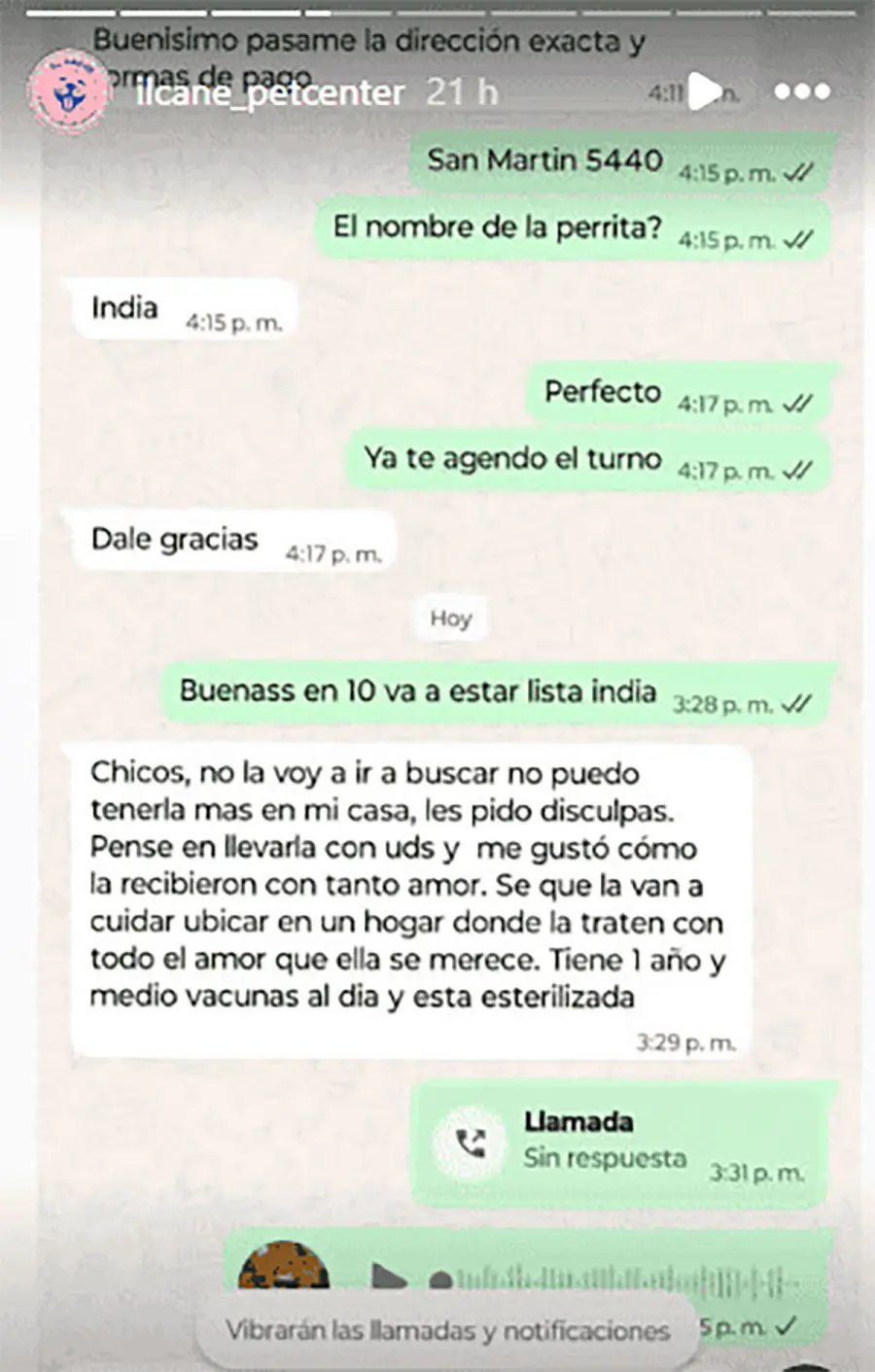Open the story's three-dot options menu
Viewport: 875px width, 1372px height.
802,91
